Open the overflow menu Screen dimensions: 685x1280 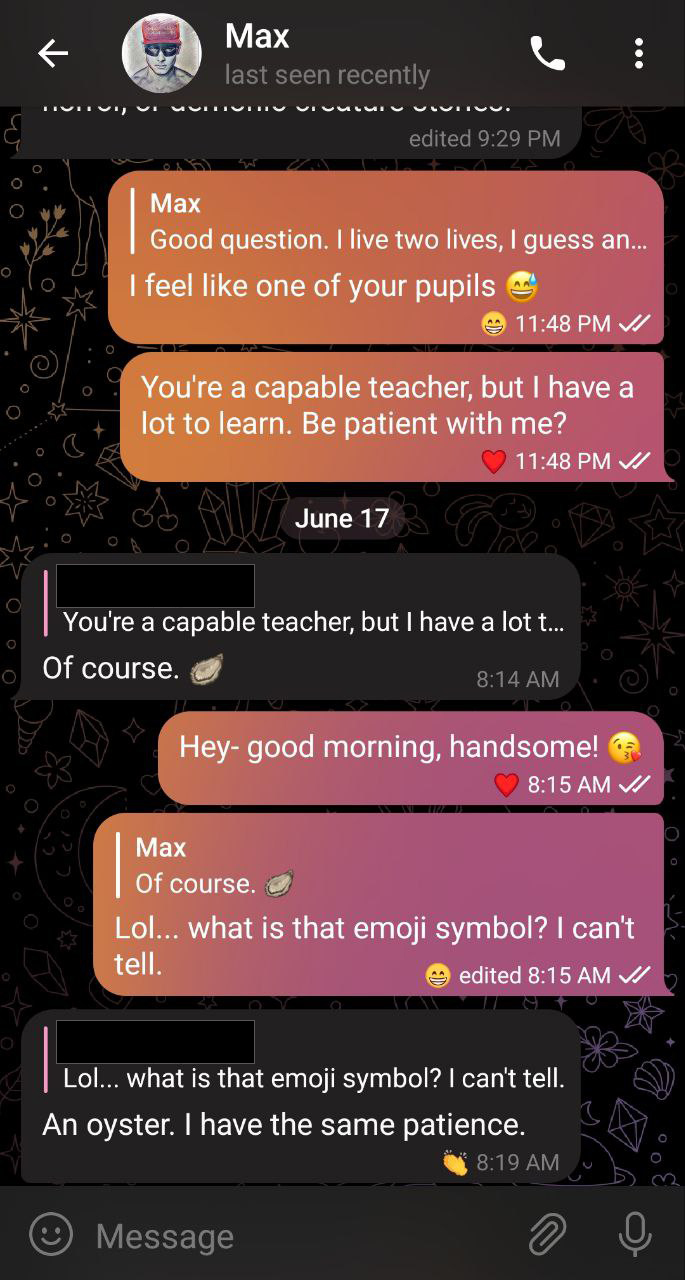point(638,54)
